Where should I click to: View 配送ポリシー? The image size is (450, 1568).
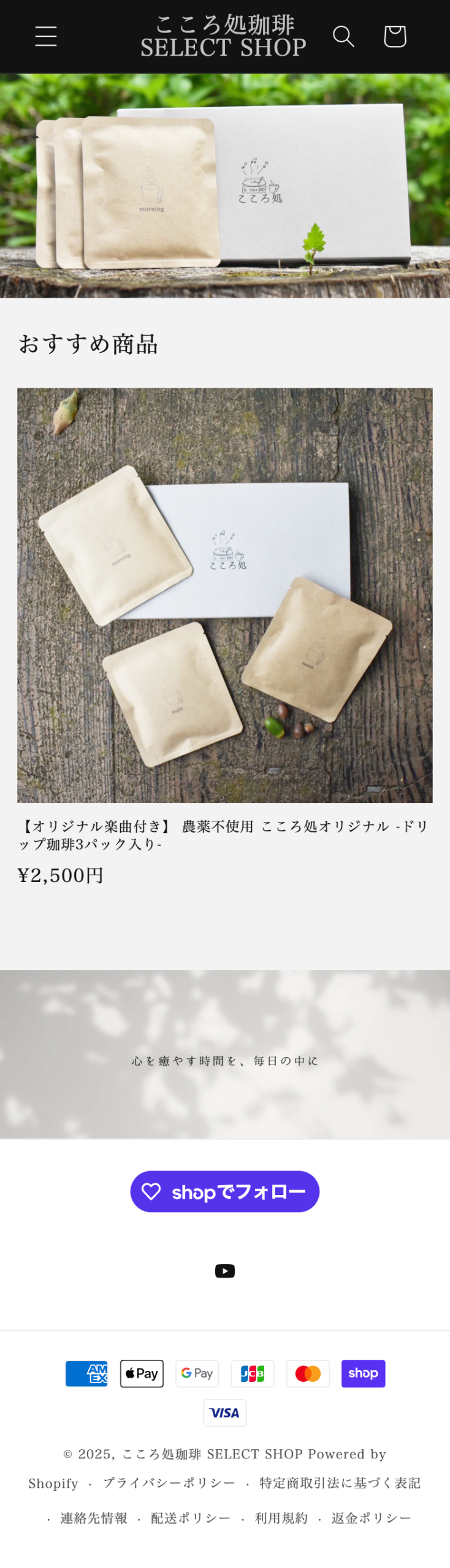(191, 1518)
